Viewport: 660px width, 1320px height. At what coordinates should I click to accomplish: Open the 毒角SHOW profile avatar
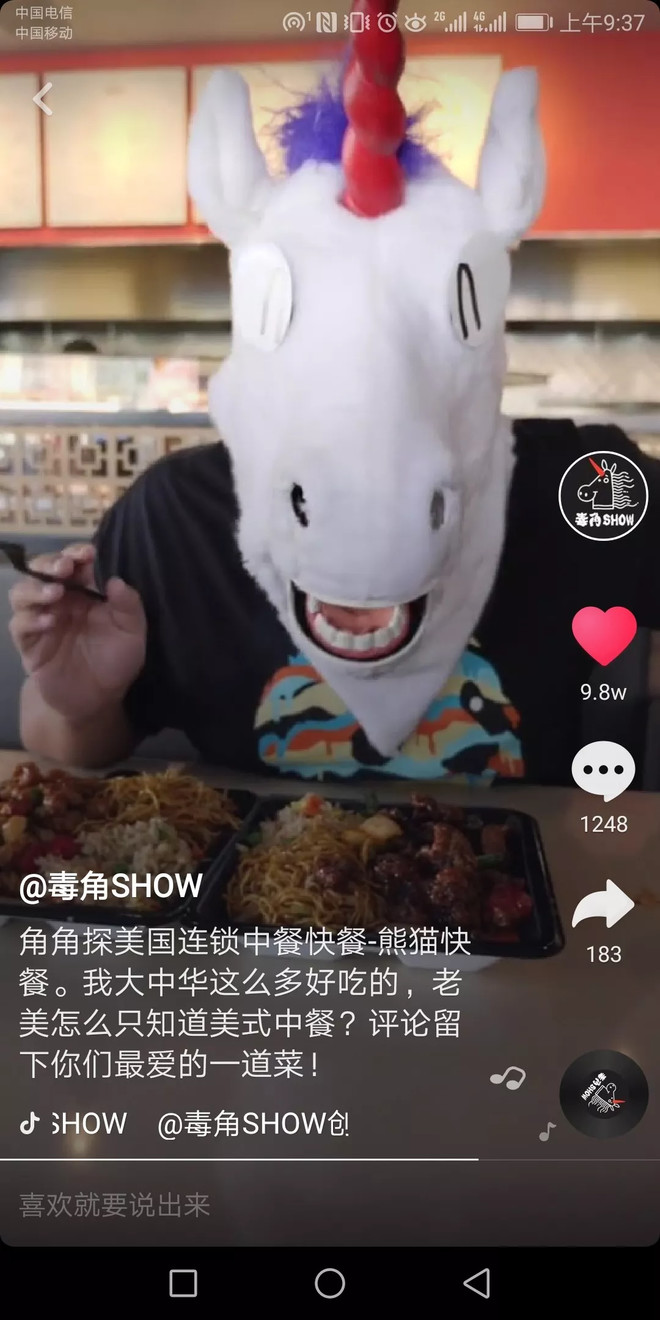point(603,496)
